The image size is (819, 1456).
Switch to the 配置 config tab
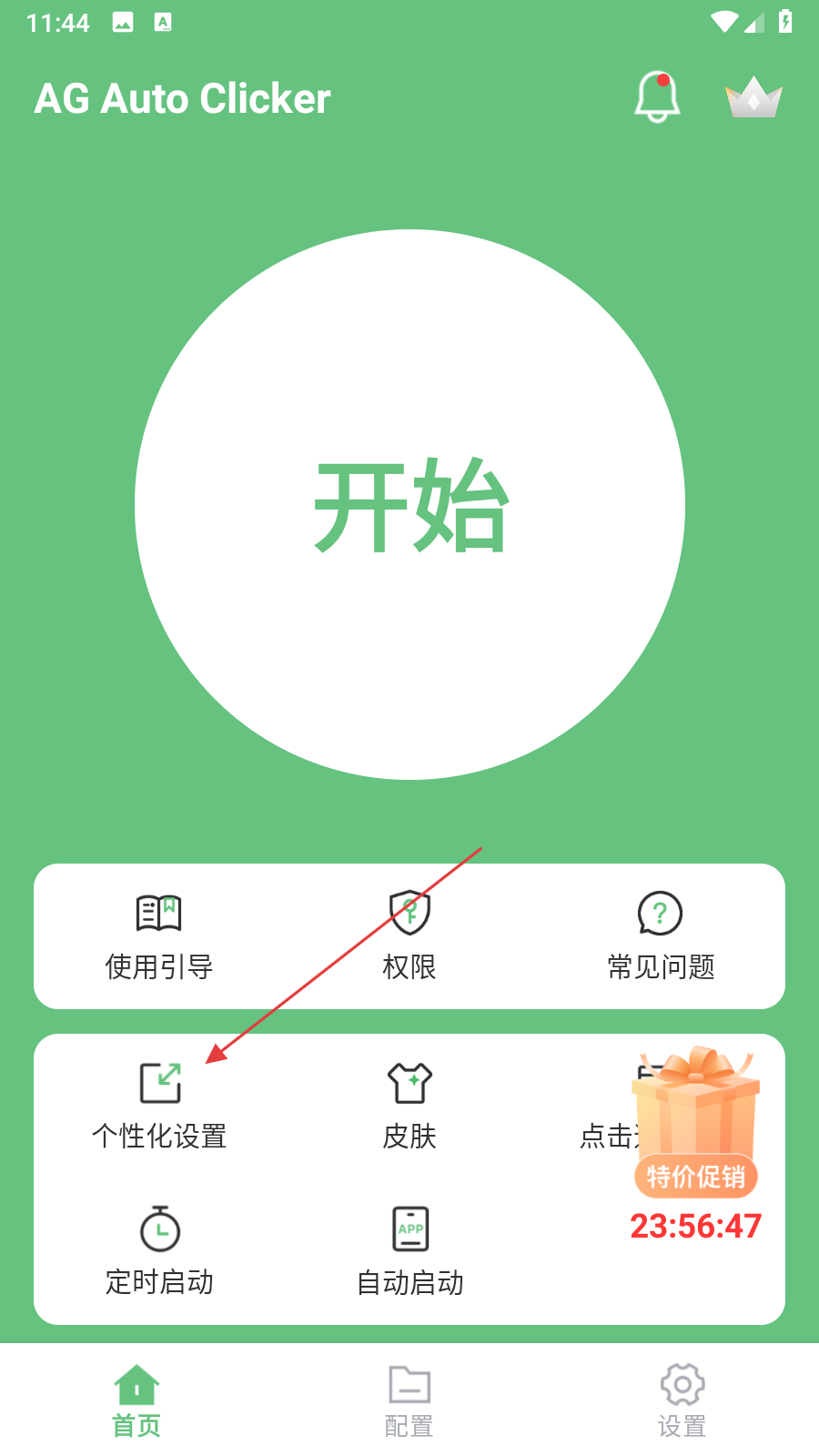pyautogui.click(x=409, y=1401)
